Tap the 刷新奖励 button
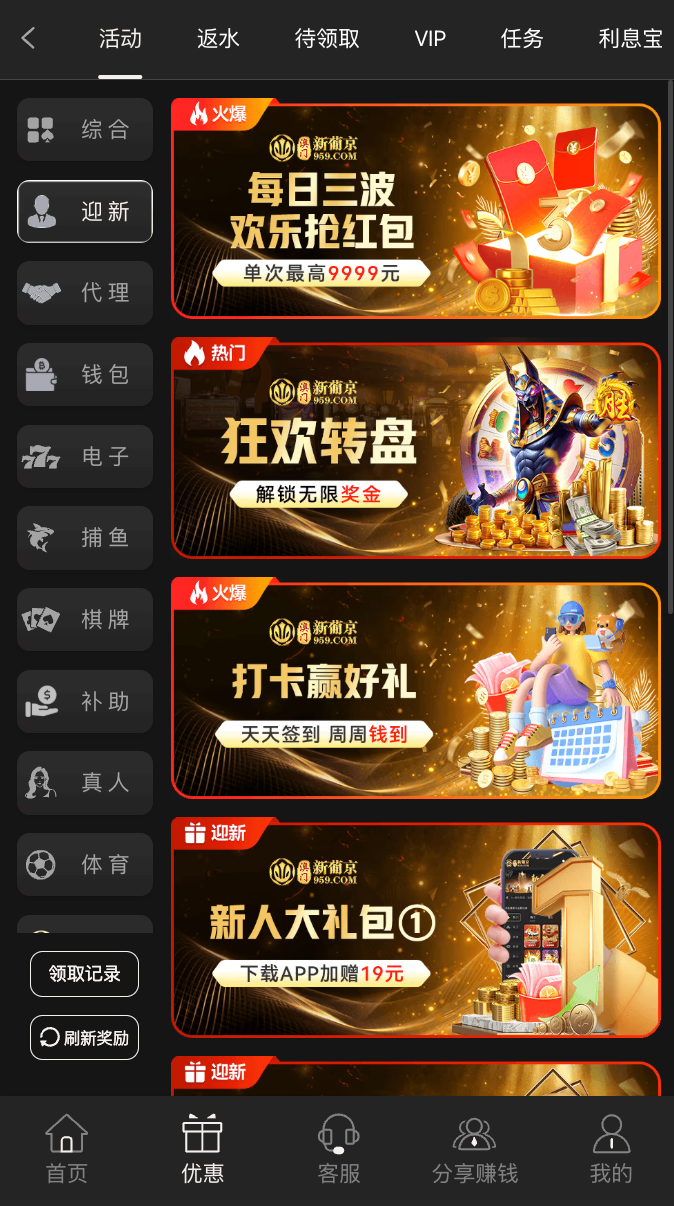 (85, 1038)
